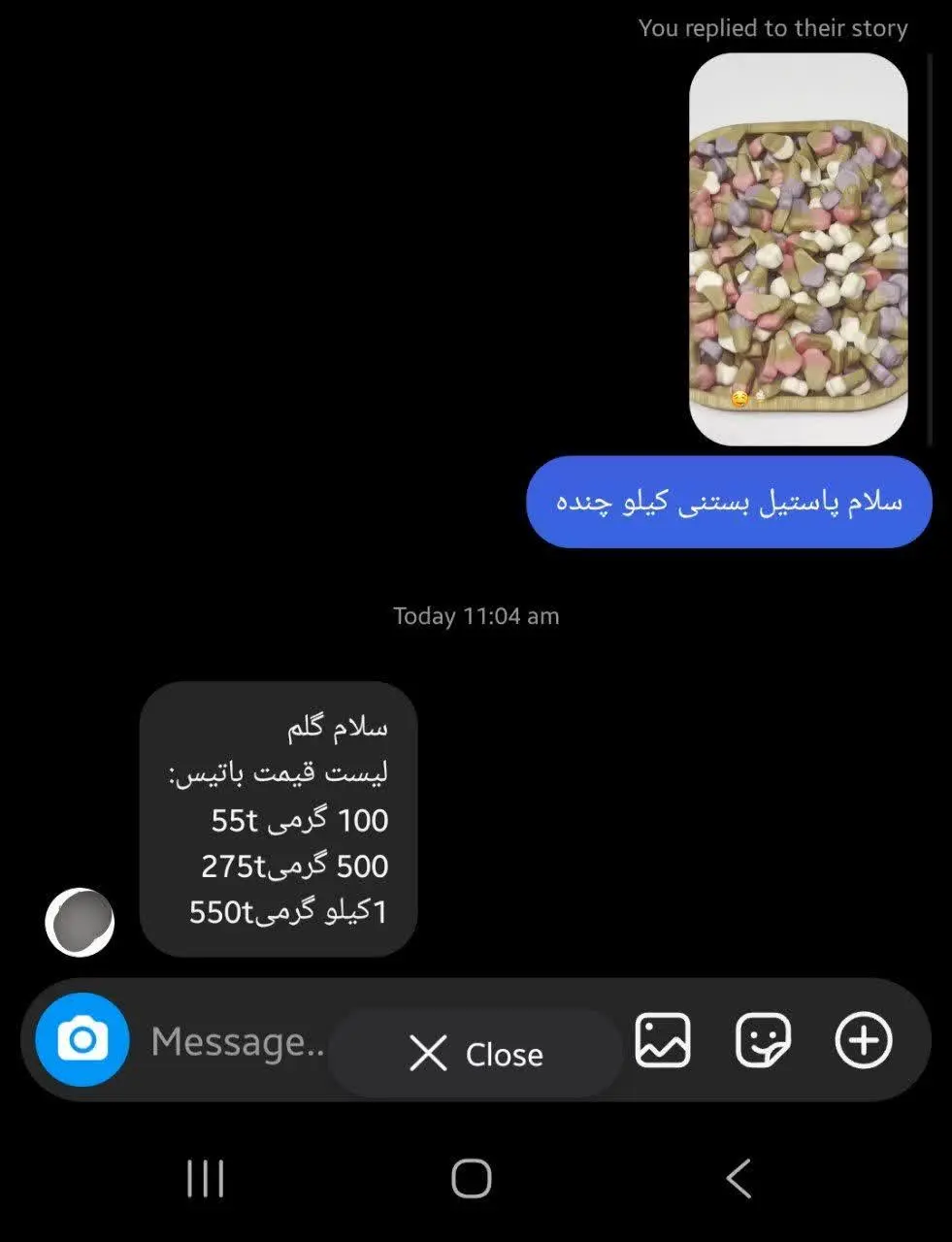Open the recent apps switcher
The height and width of the screenshot is (1242, 952).
(205, 1177)
